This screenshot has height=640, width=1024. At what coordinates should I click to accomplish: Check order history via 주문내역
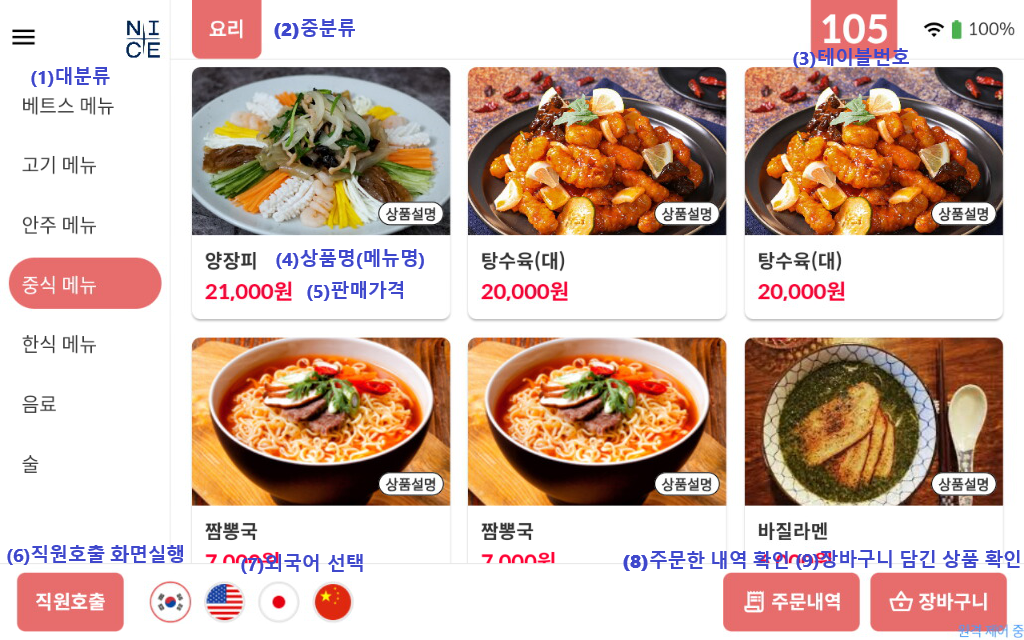click(791, 602)
